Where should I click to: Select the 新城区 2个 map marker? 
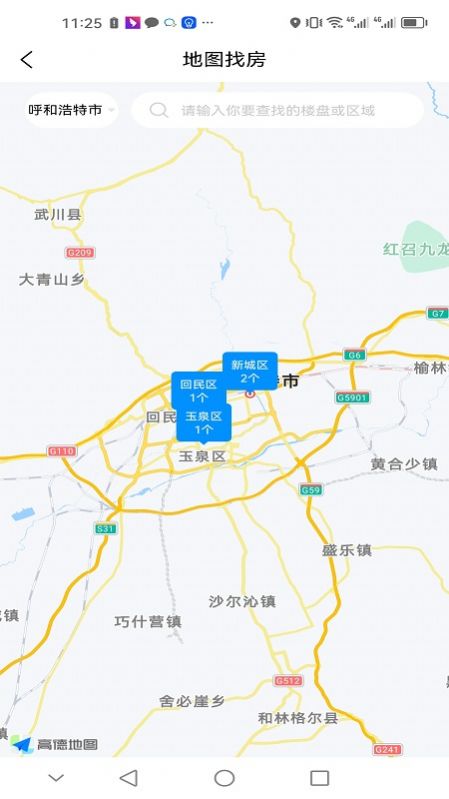(x=250, y=371)
